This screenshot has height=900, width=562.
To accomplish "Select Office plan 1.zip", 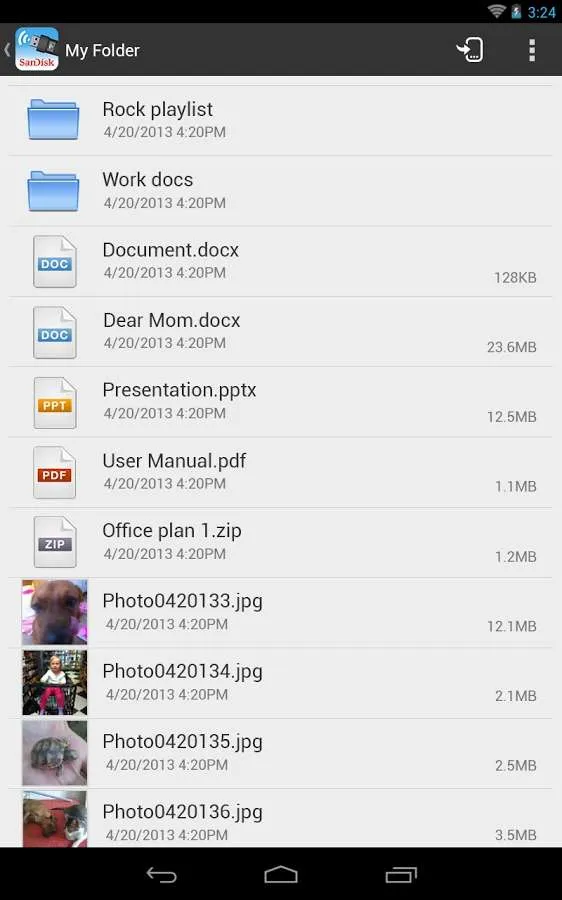I will point(280,542).
